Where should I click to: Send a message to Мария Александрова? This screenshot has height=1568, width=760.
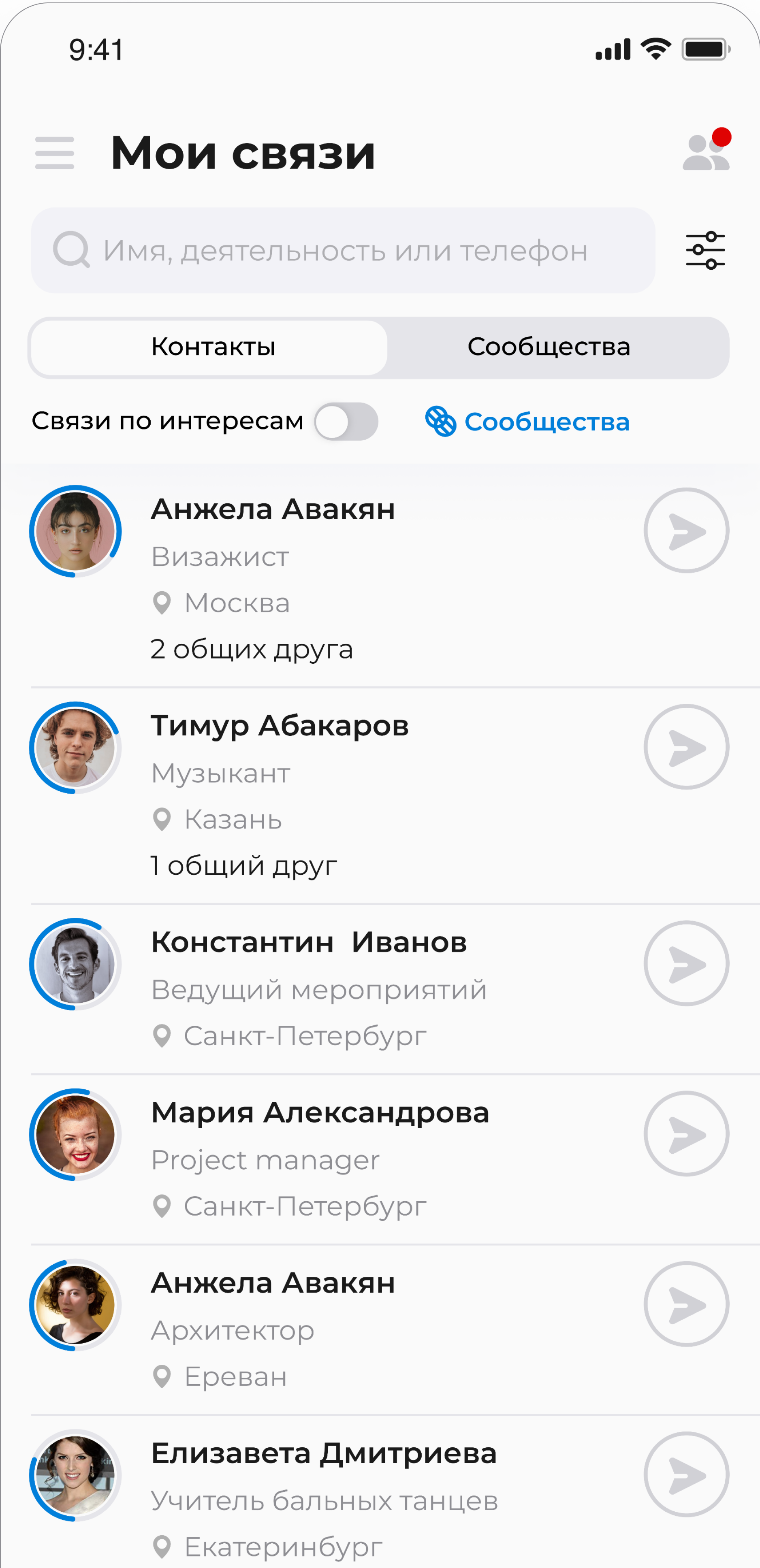click(686, 1134)
